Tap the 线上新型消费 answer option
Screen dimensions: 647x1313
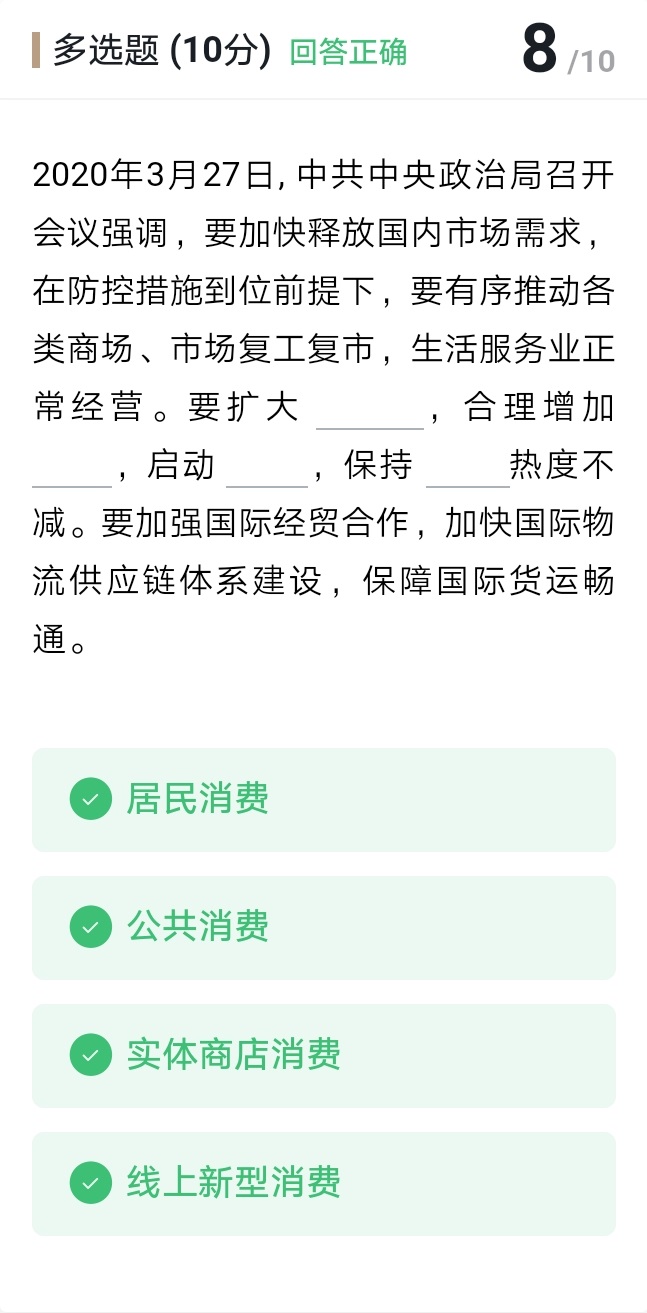[323, 1183]
